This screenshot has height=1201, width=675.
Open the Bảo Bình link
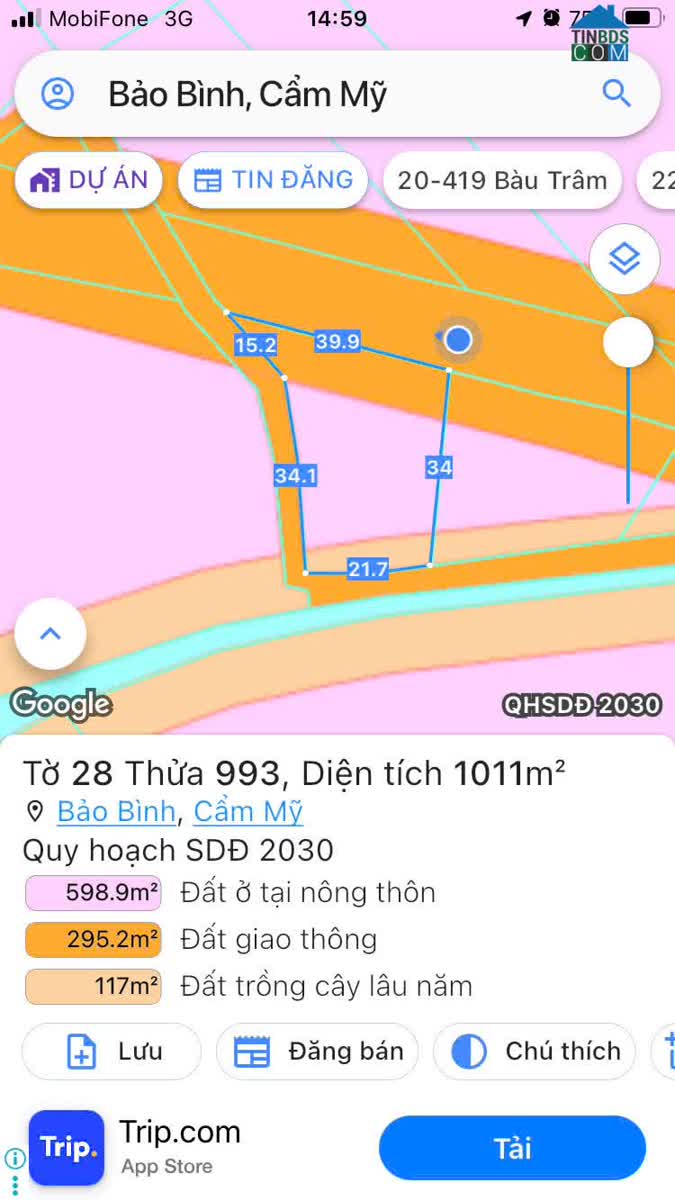coord(116,811)
